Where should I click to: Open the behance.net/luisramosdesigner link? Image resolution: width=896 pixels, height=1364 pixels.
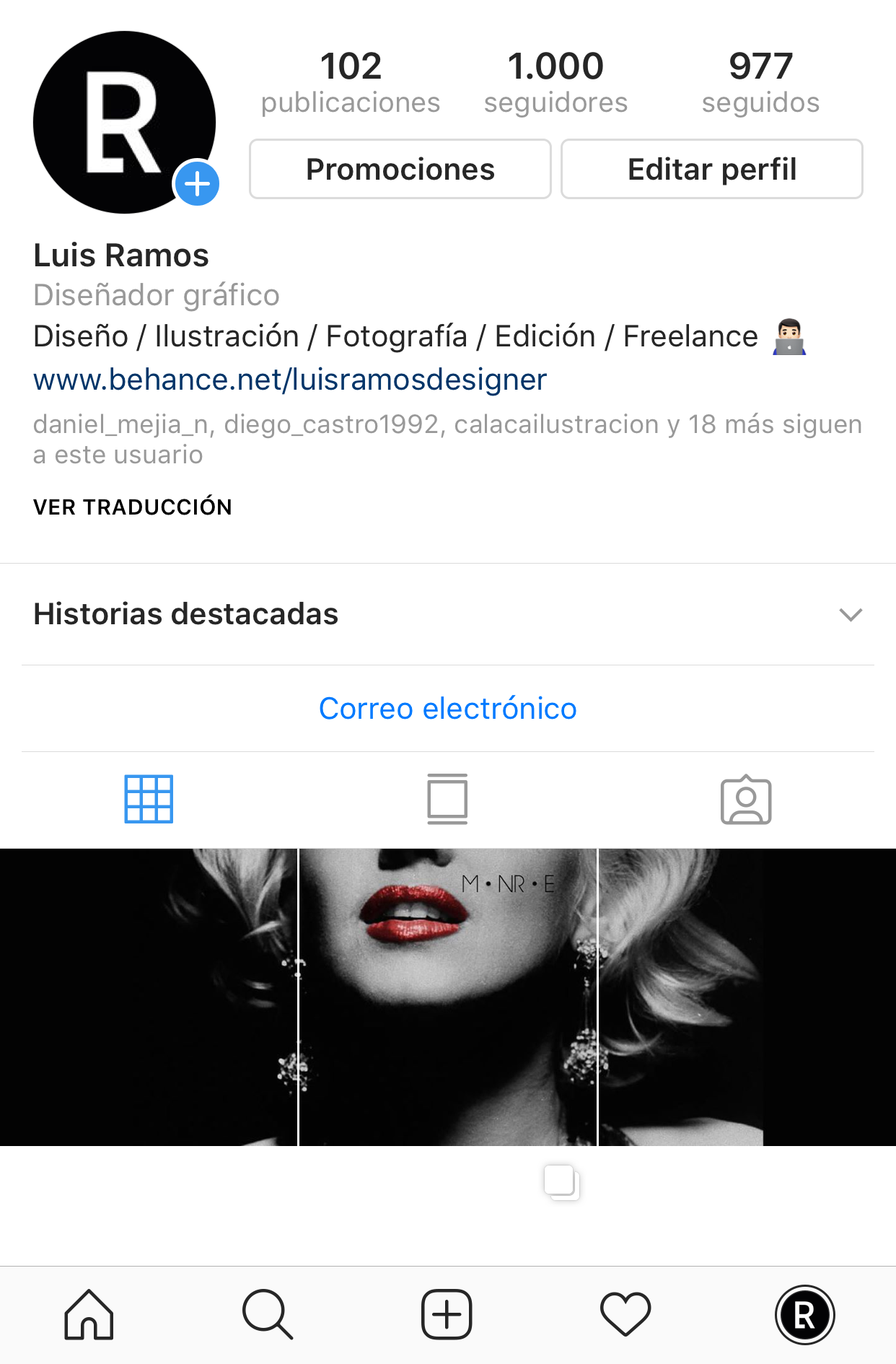pyautogui.click(x=290, y=380)
